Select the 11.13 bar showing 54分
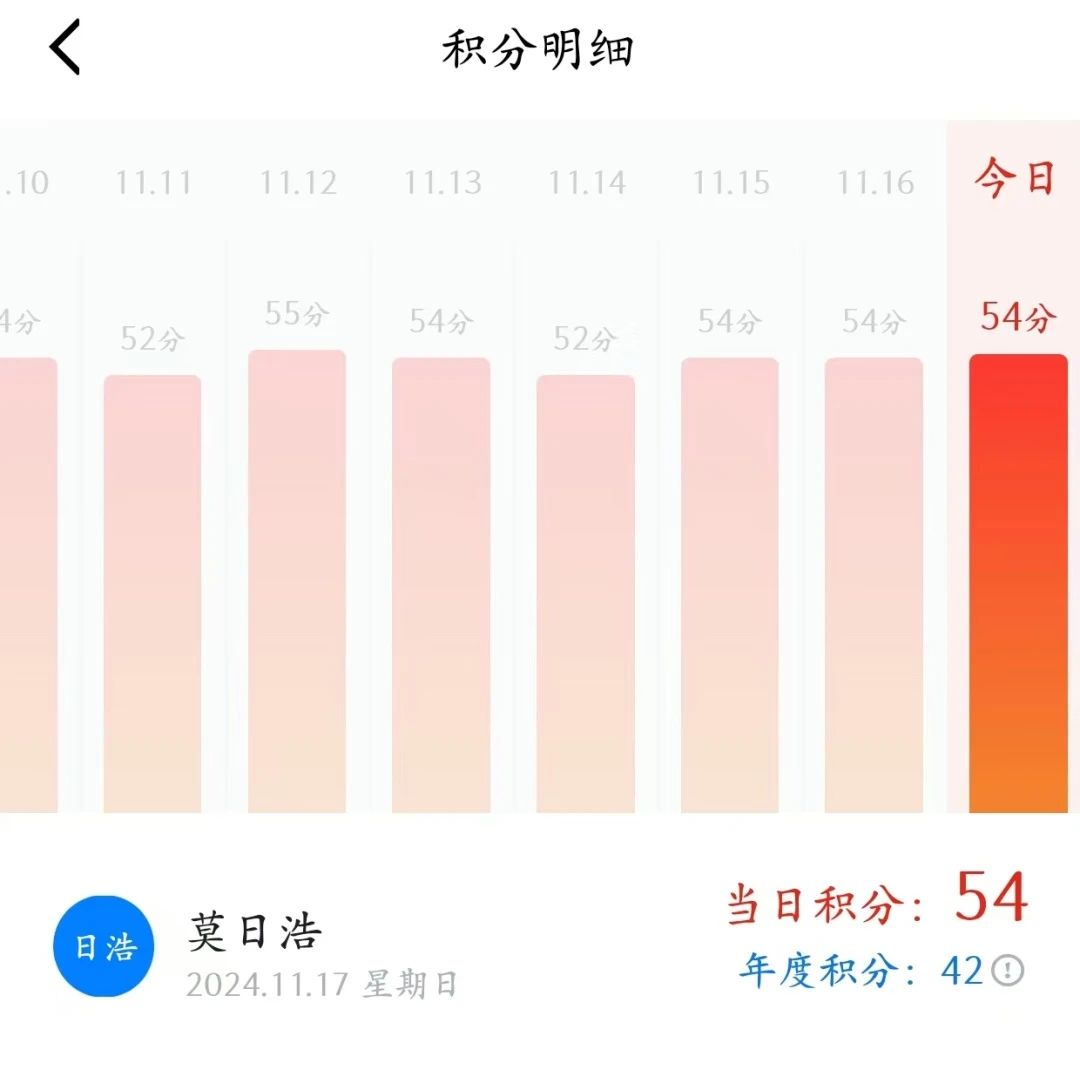 [441, 585]
